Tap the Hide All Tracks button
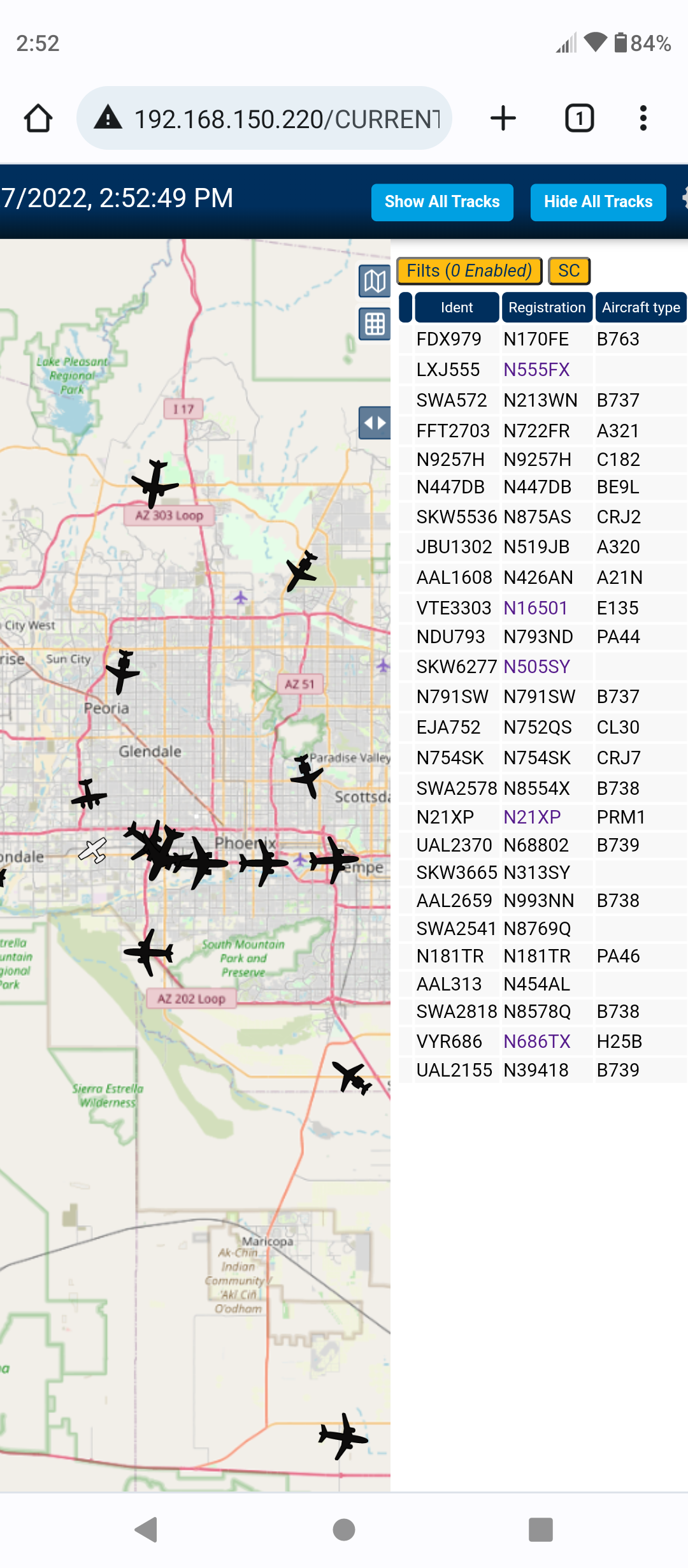This screenshot has height=1568, width=688. click(x=598, y=202)
